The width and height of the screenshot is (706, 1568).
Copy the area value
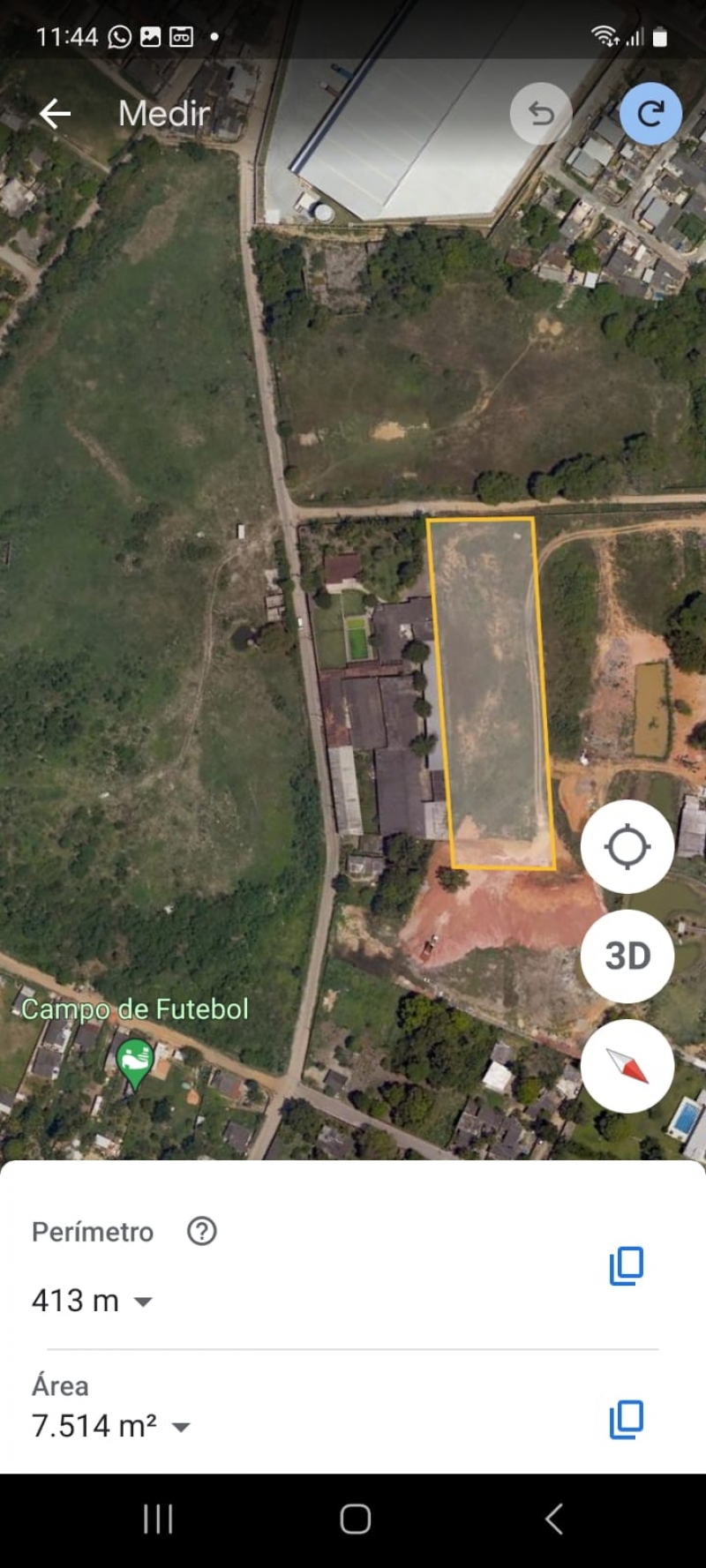click(627, 1420)
